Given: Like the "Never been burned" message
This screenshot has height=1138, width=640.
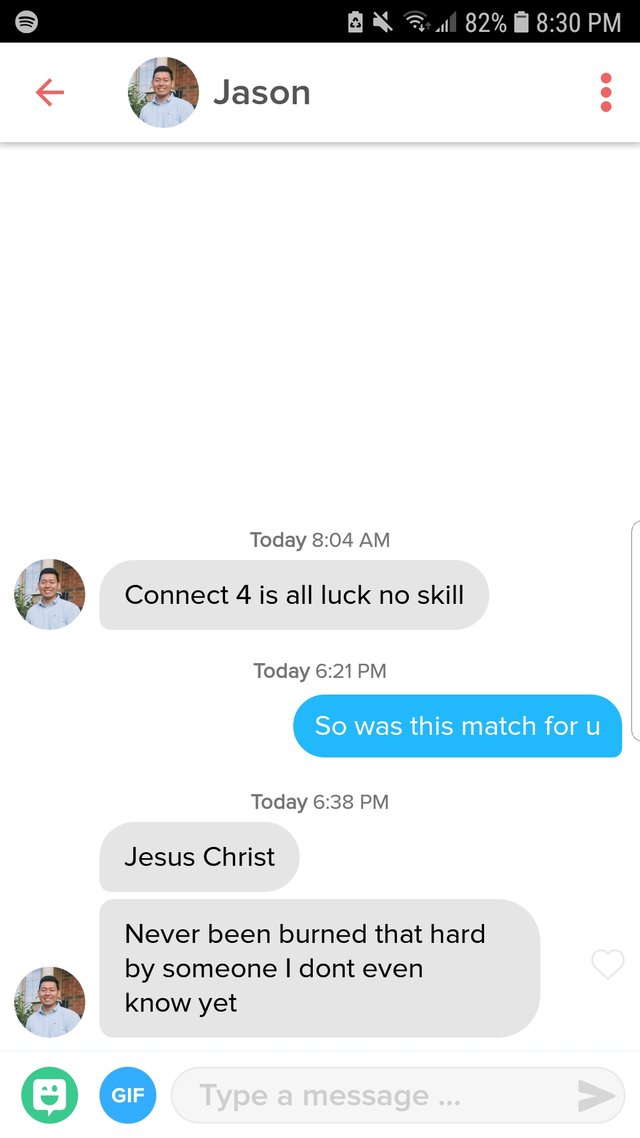Looking at the screenshot, I should [x=607, y=964].
